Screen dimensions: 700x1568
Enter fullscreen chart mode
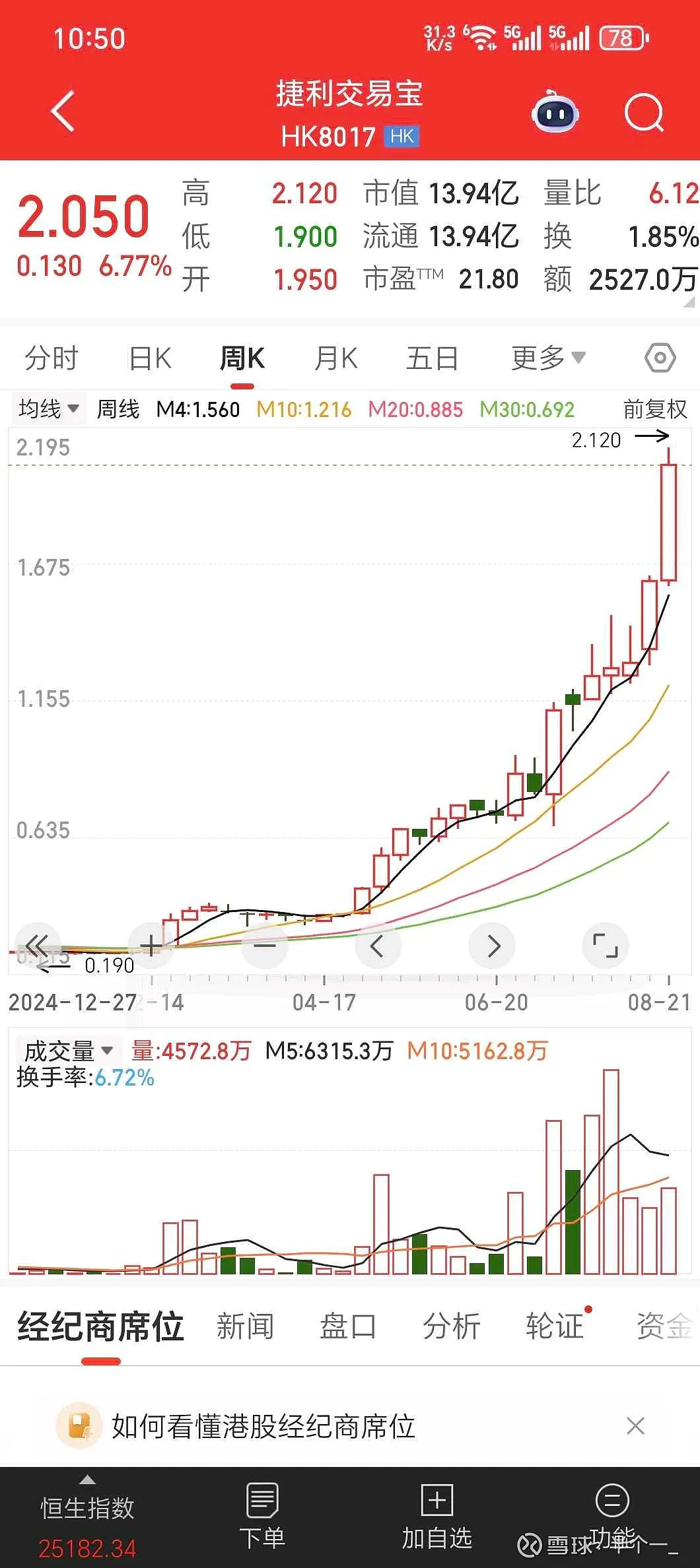(x=606, y=945)
